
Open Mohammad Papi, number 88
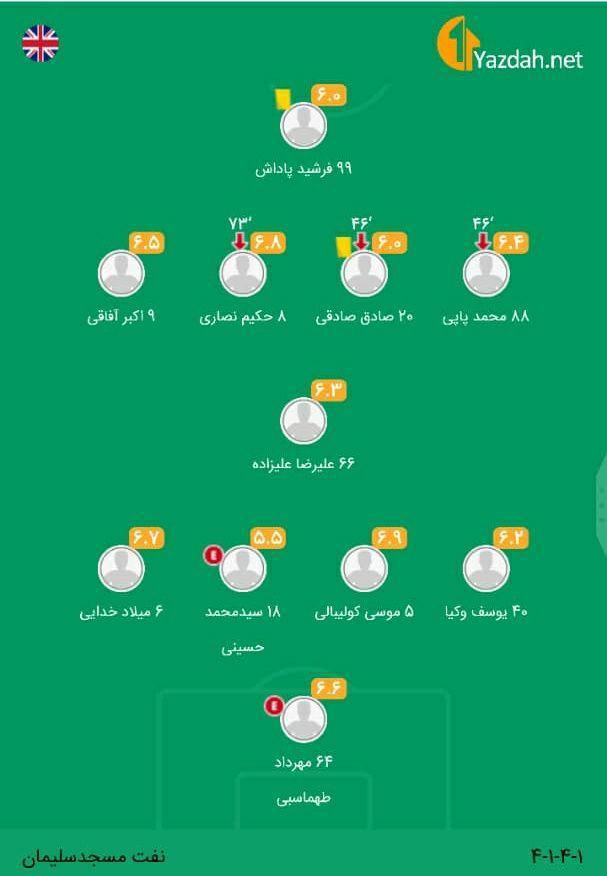[486, 273]
